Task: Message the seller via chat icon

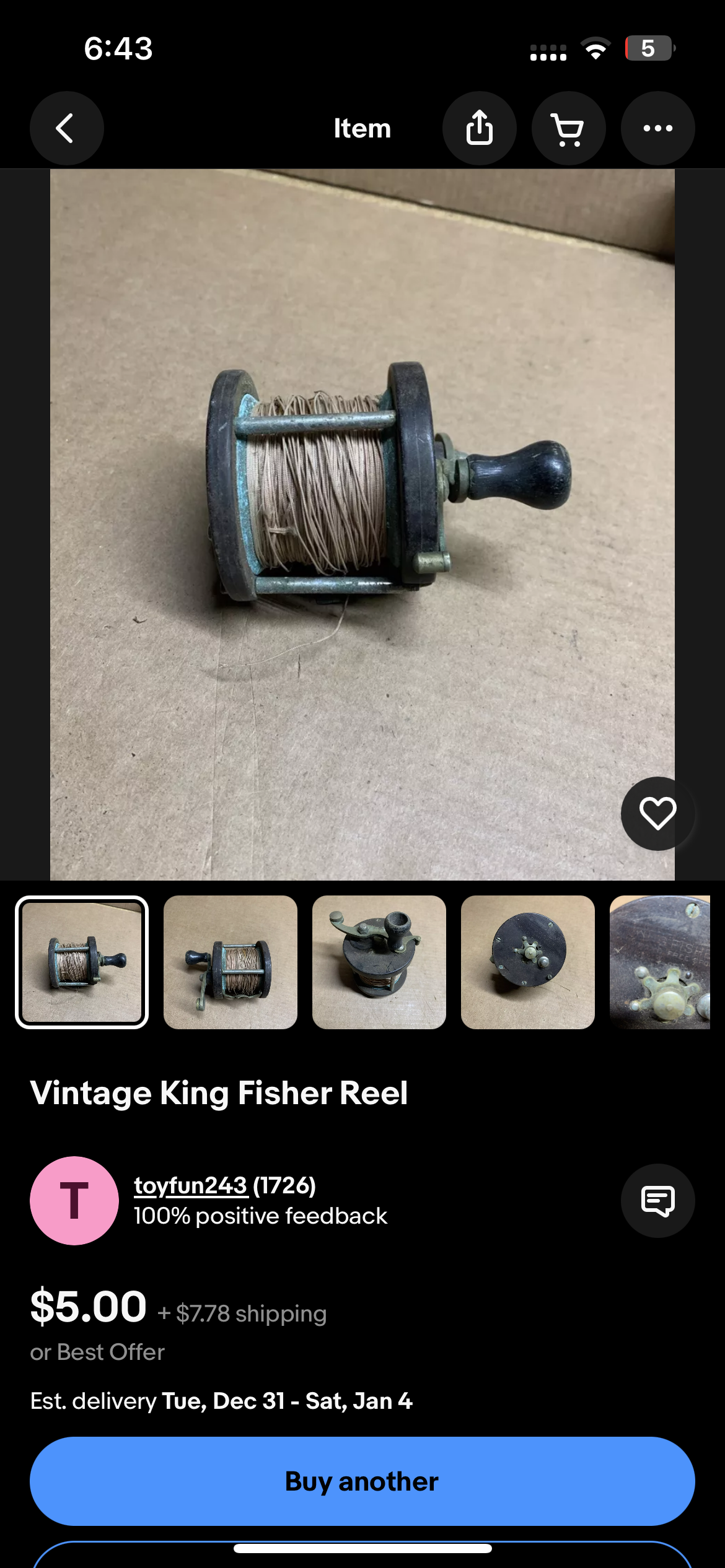Action: tap(657, 1200)
